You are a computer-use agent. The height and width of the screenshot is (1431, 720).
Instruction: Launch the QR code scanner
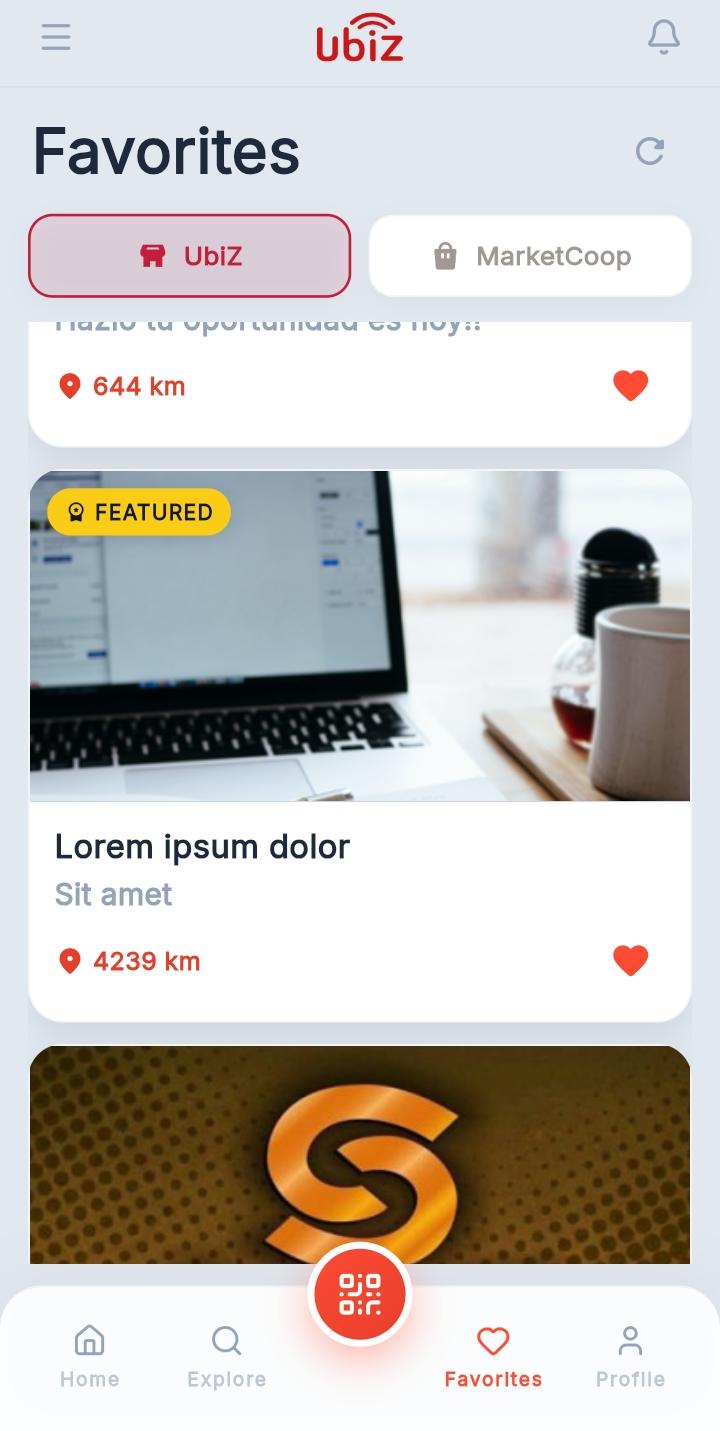click(x=360, y=1294)
